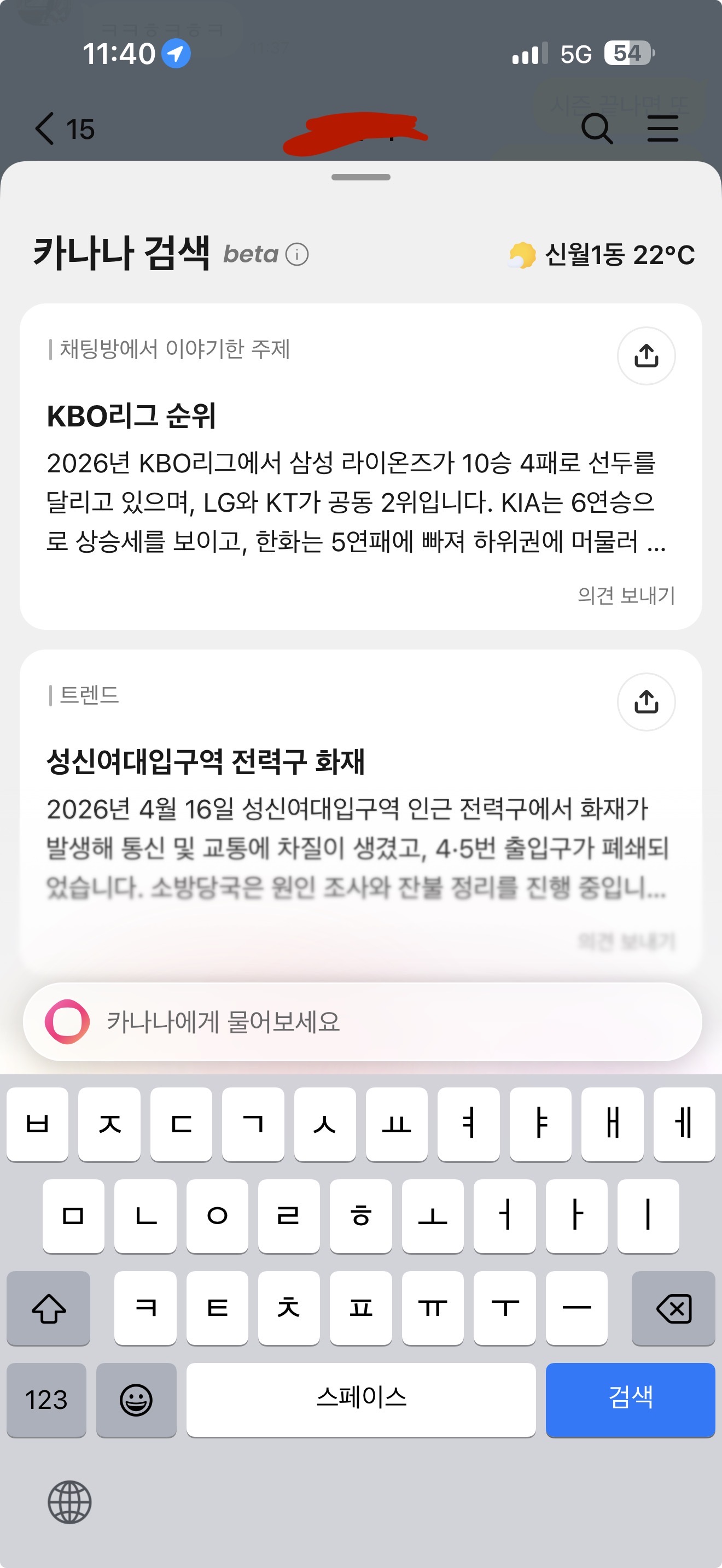
Task: Switch keyboard to 123 number layout
Action: pos(46,1399)
